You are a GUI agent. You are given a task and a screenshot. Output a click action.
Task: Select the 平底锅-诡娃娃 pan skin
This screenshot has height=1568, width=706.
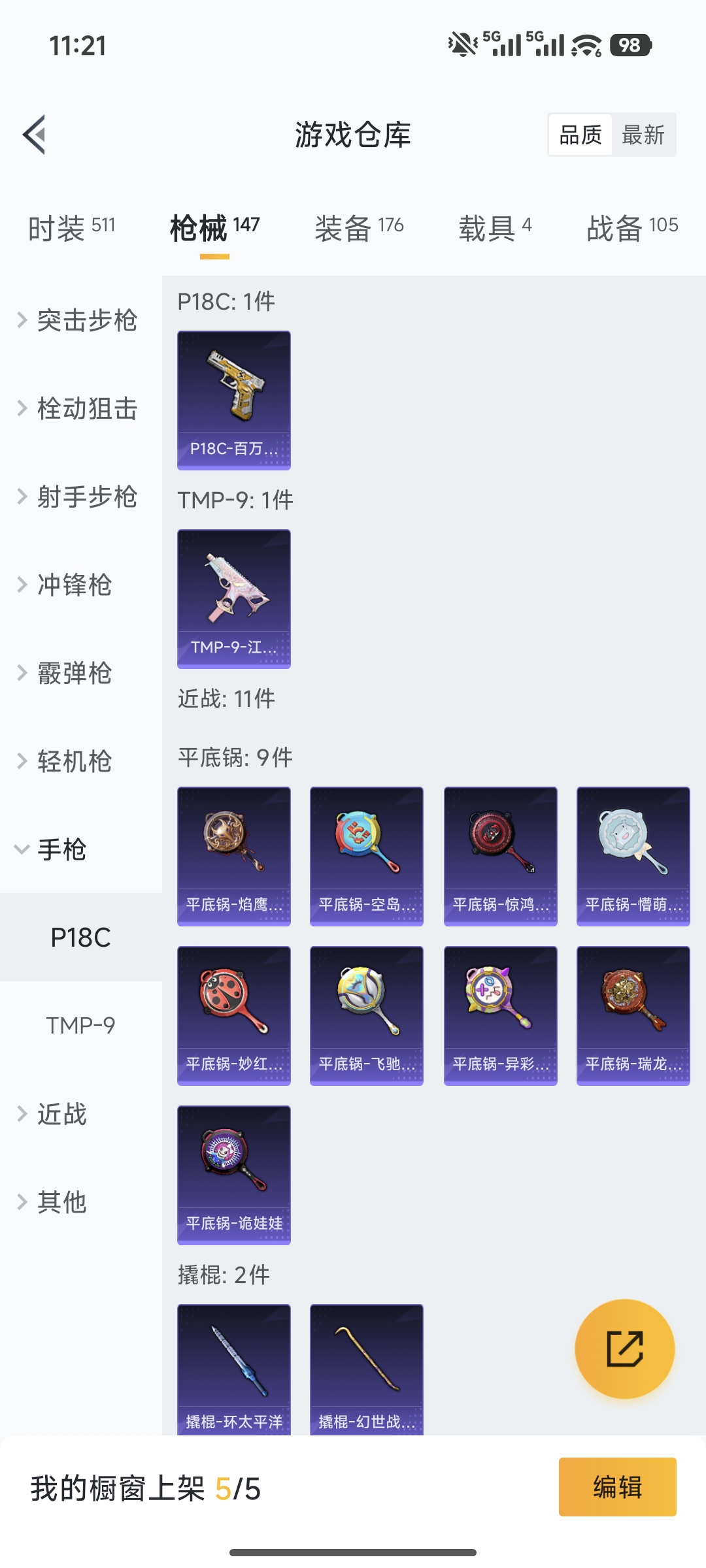coord(233,1176)
